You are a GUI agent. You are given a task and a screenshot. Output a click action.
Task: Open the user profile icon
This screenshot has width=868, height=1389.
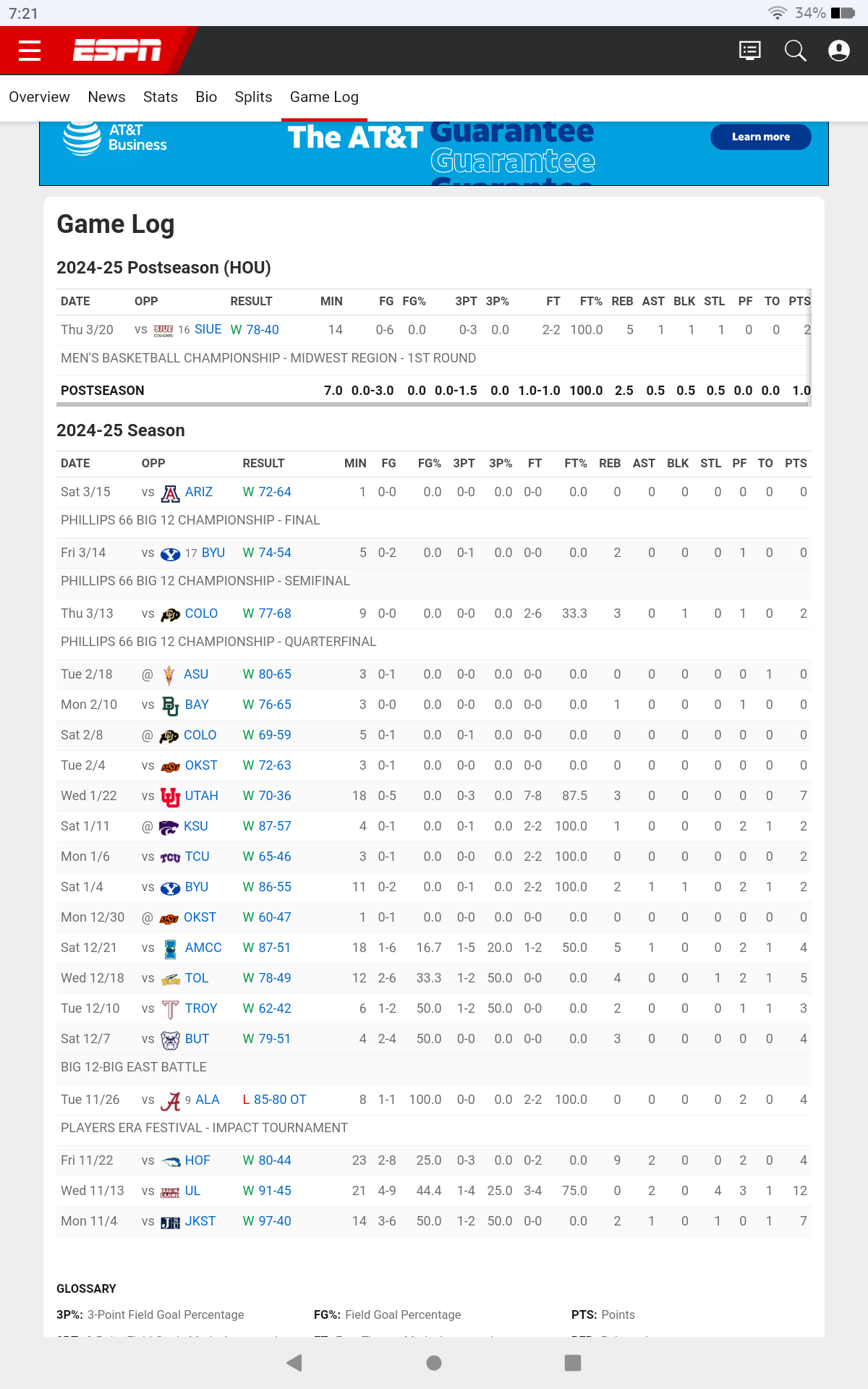click(838, 51)
